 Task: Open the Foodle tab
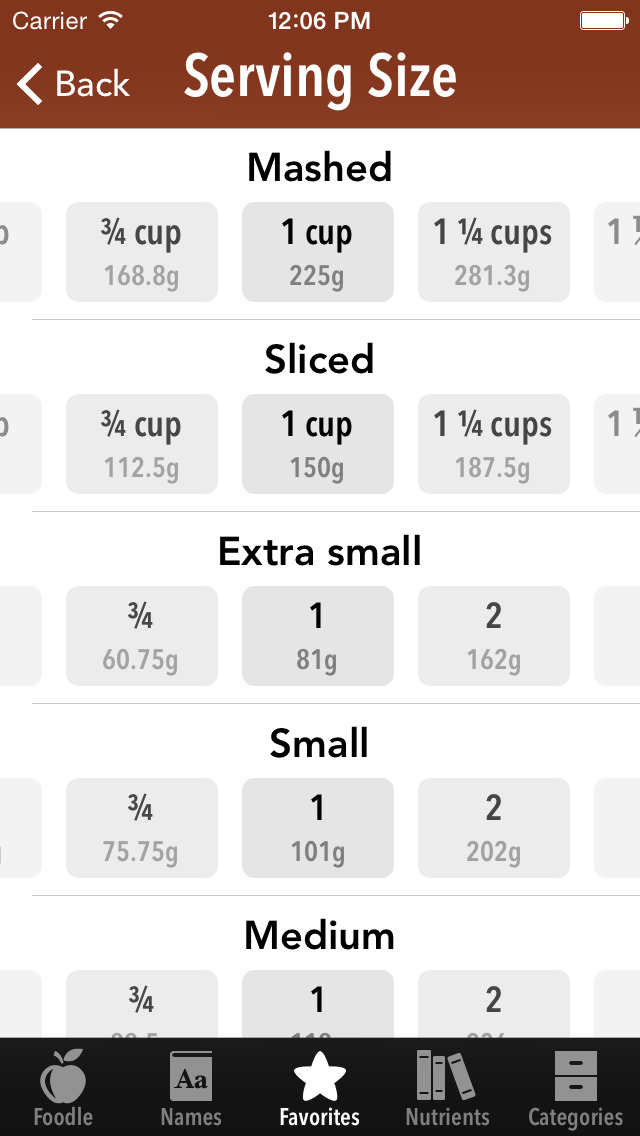(x=63, y=1087)
